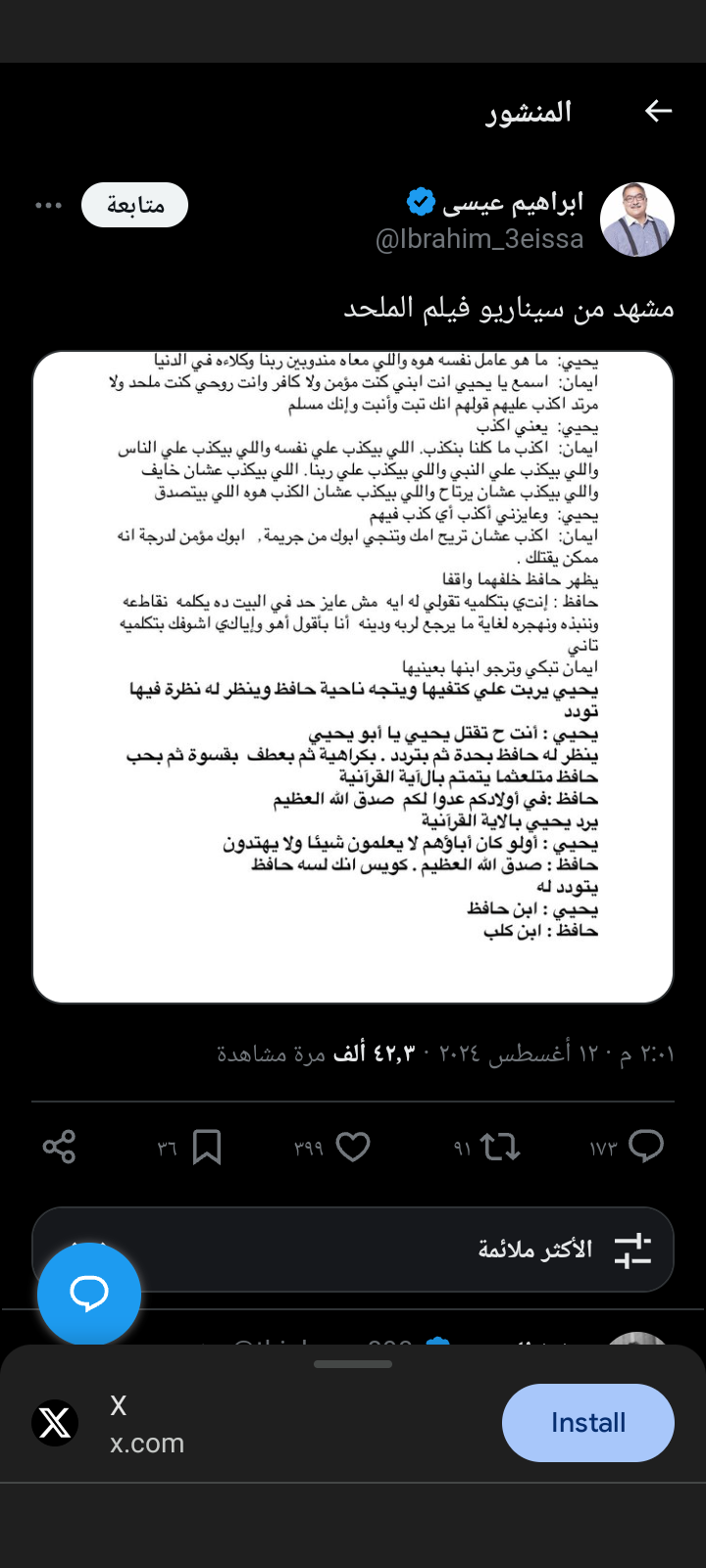Follow Ibrahim Eissa with the متابعة button

(134, 205)
